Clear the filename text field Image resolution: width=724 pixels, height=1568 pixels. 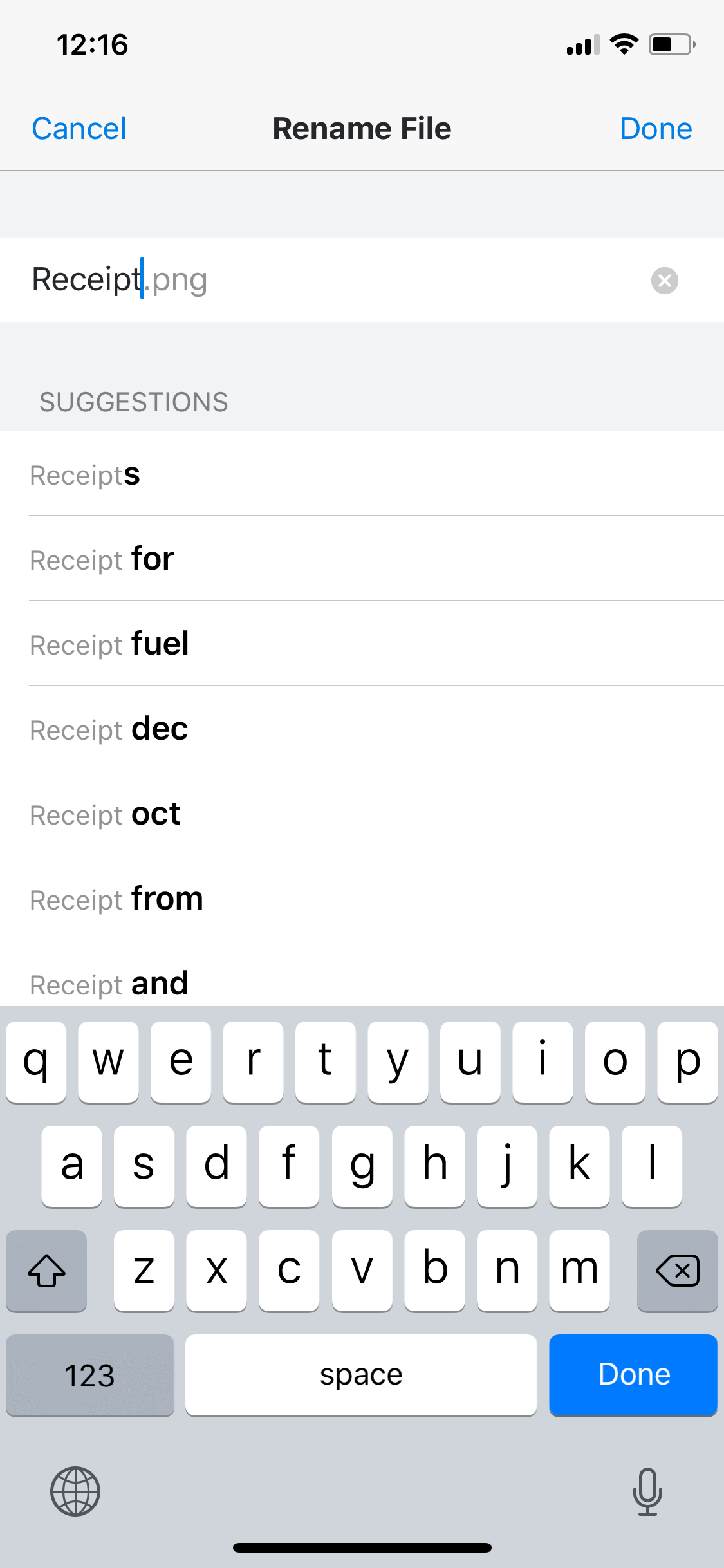point(665,281)
